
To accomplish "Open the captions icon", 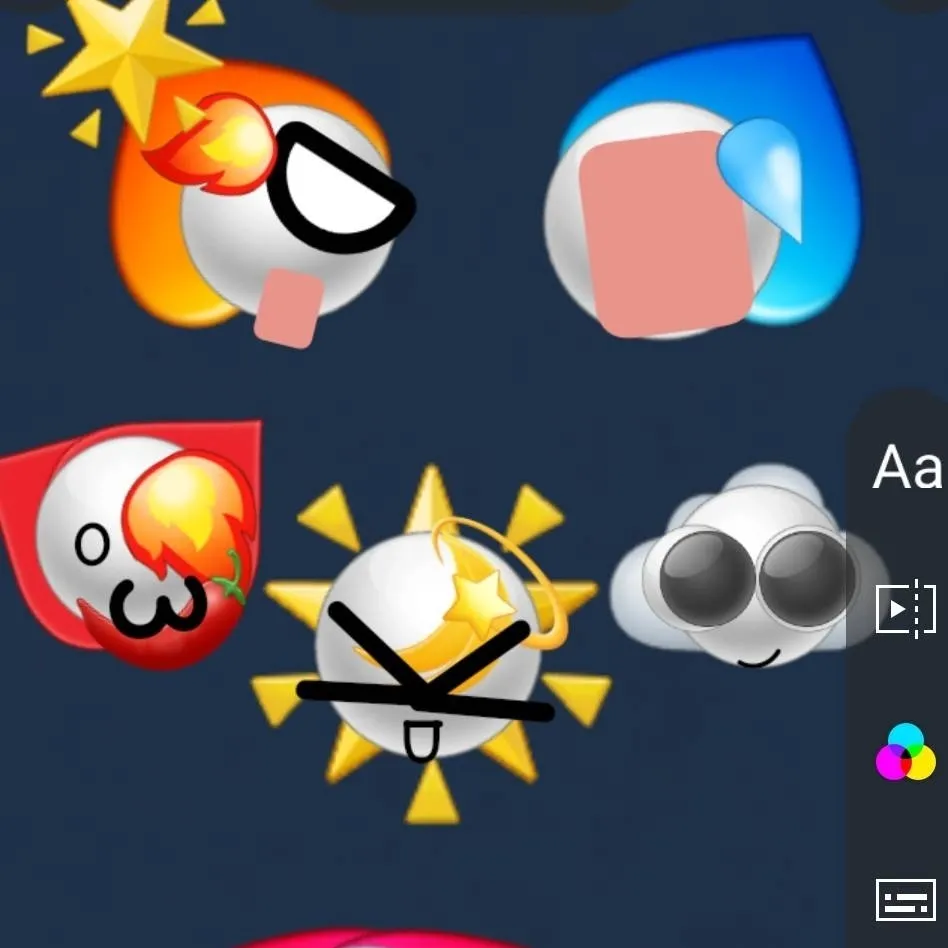I will [x=905, y=899].
